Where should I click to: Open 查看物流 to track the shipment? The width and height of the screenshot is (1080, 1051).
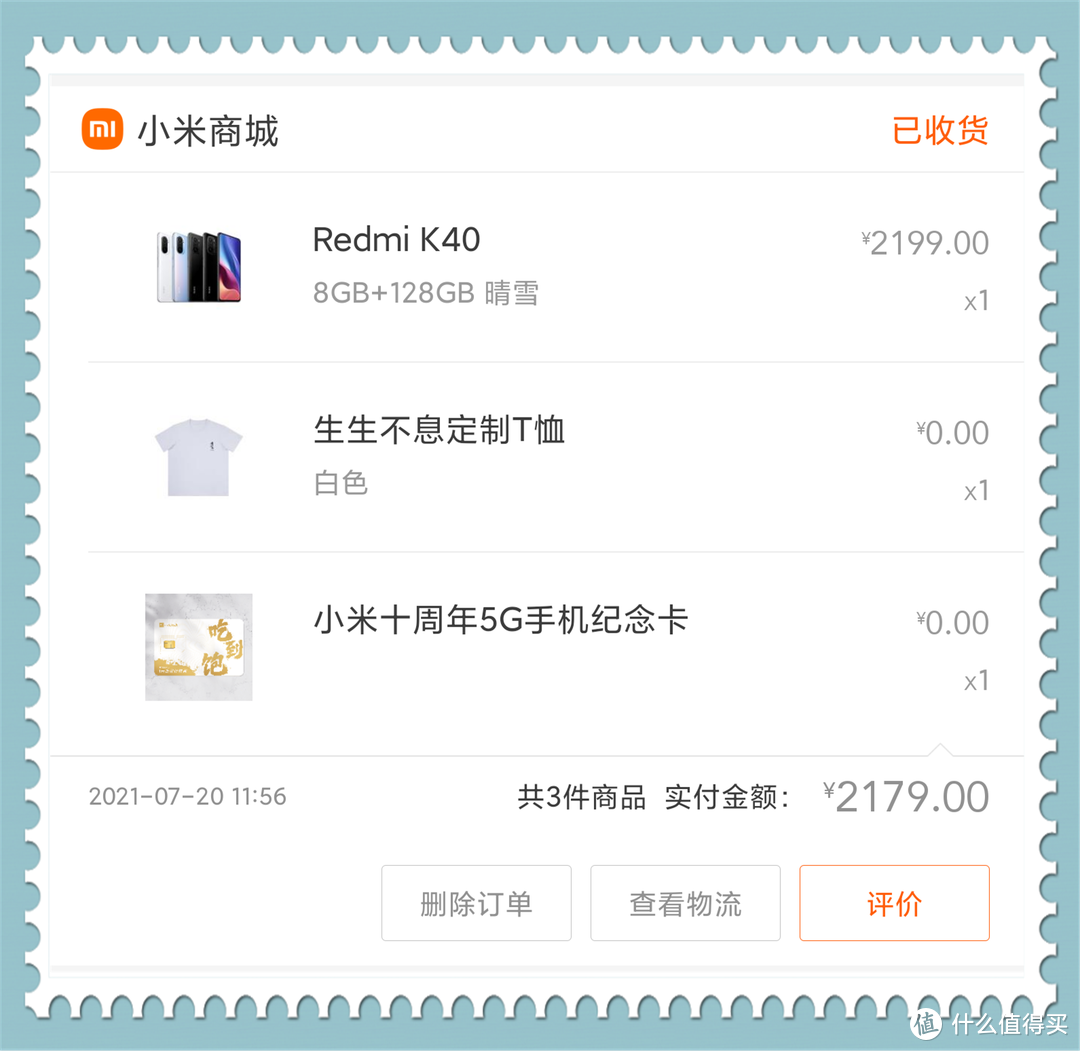tap(685, 903)
